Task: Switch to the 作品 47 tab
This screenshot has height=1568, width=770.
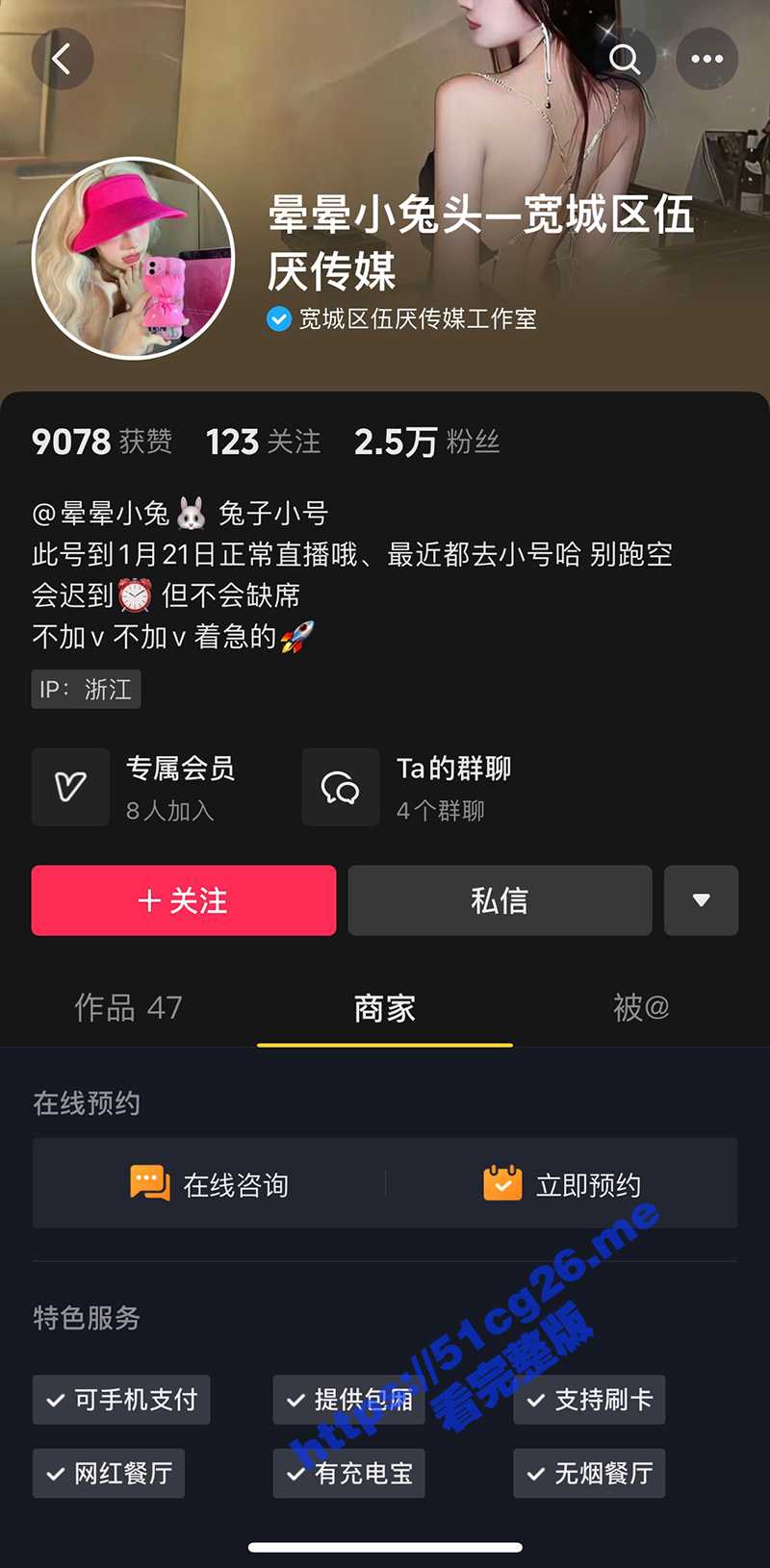Action: click(x=128, y=1007)
